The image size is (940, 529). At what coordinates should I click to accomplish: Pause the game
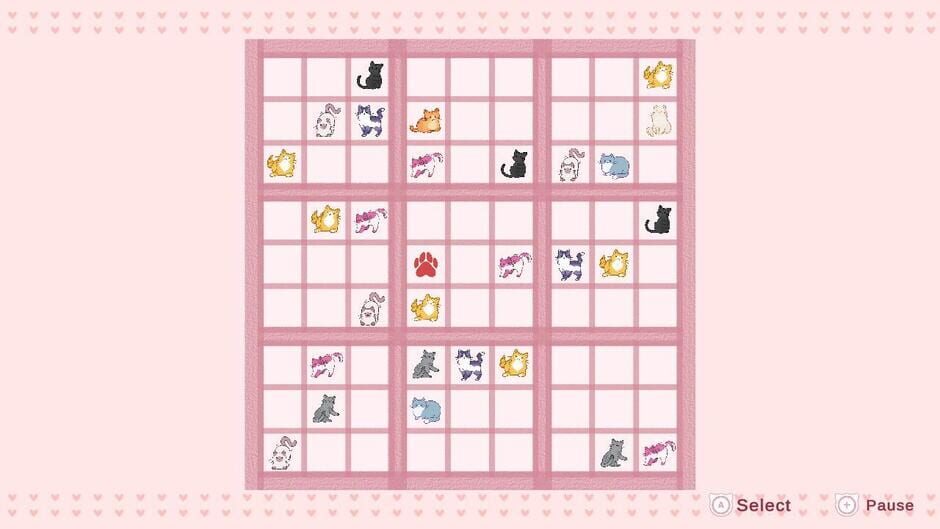tap(875, 505)
